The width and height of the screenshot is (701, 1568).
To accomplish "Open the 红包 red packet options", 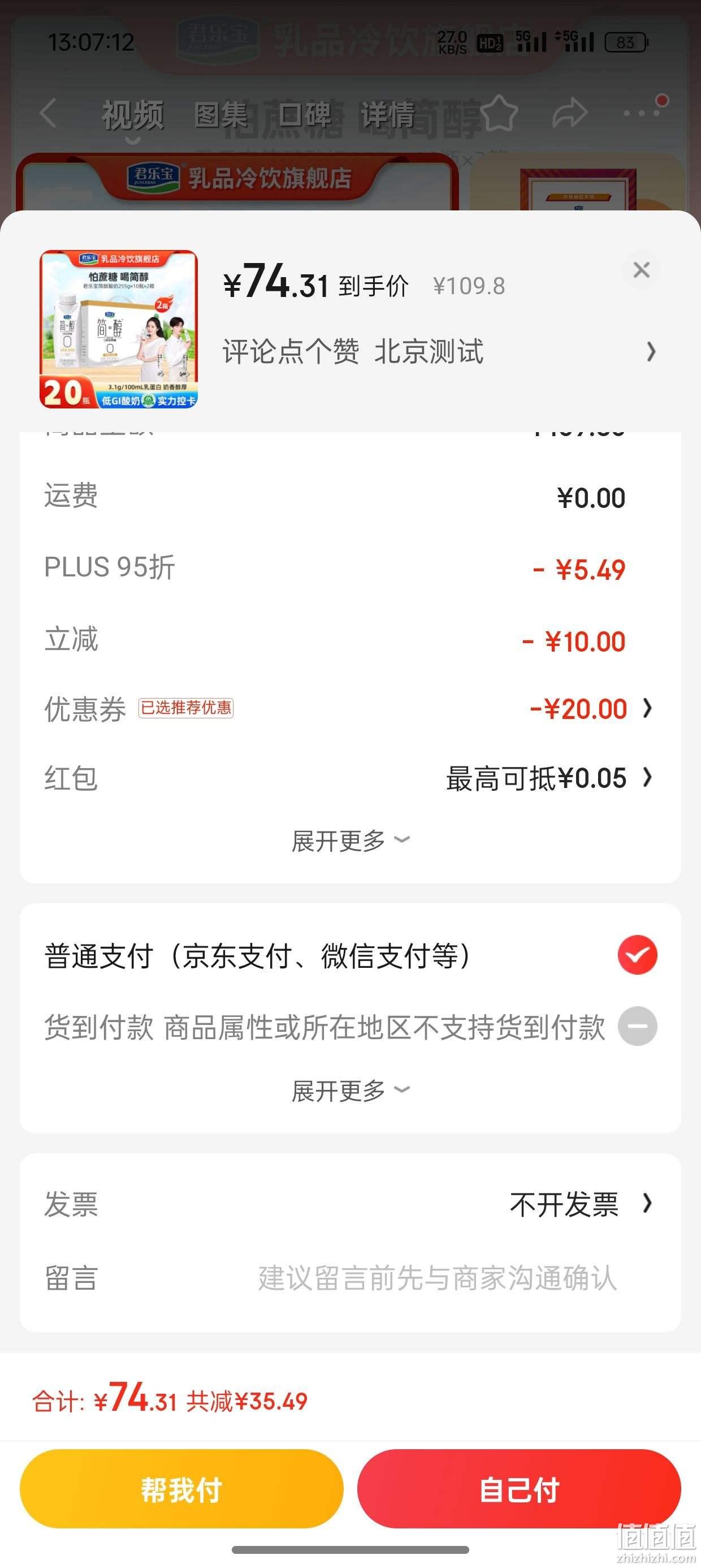I will [349, 778].
